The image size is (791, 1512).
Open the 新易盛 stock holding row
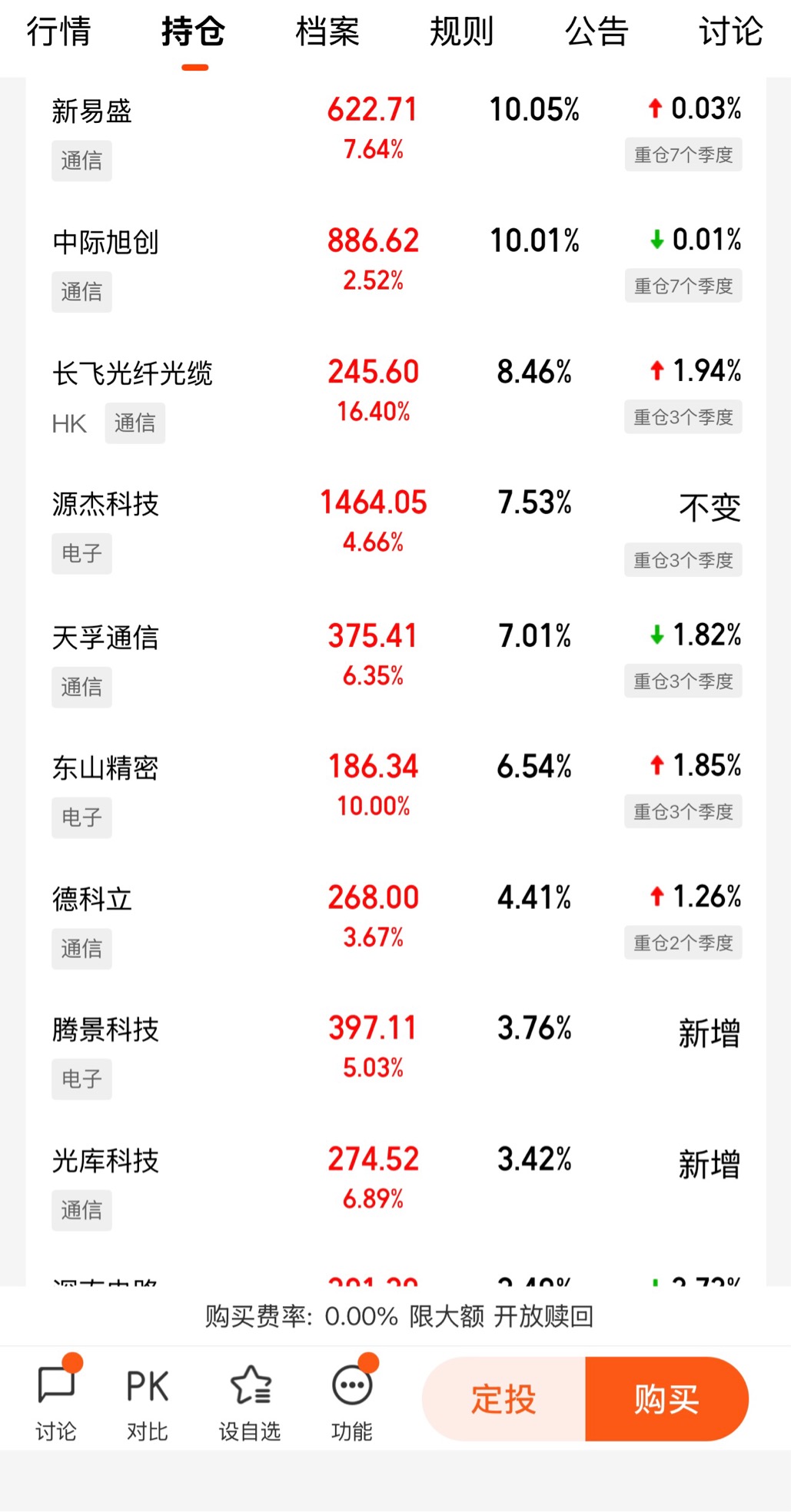(396, 135)
